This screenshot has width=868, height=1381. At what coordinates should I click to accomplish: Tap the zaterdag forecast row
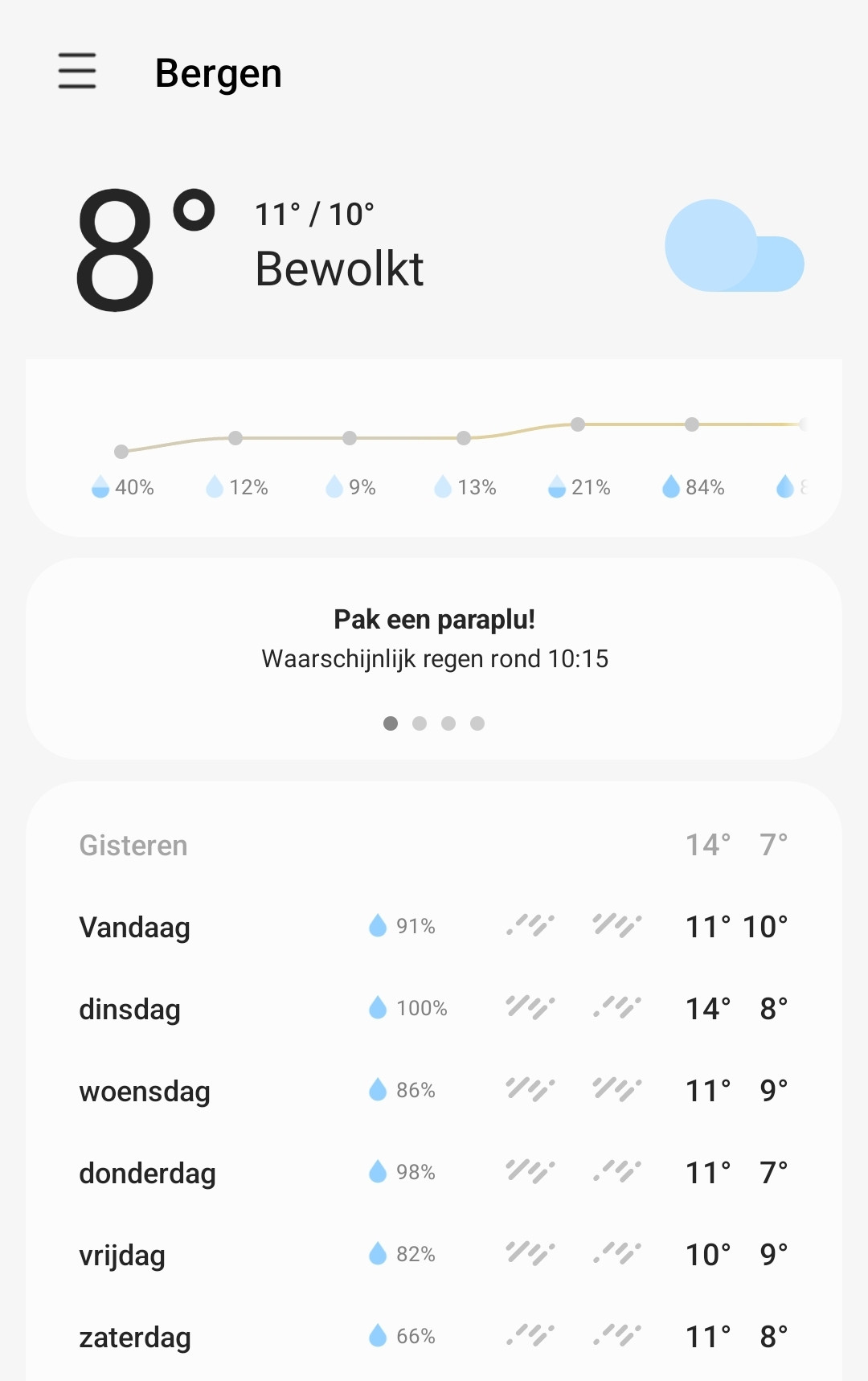434,1337
